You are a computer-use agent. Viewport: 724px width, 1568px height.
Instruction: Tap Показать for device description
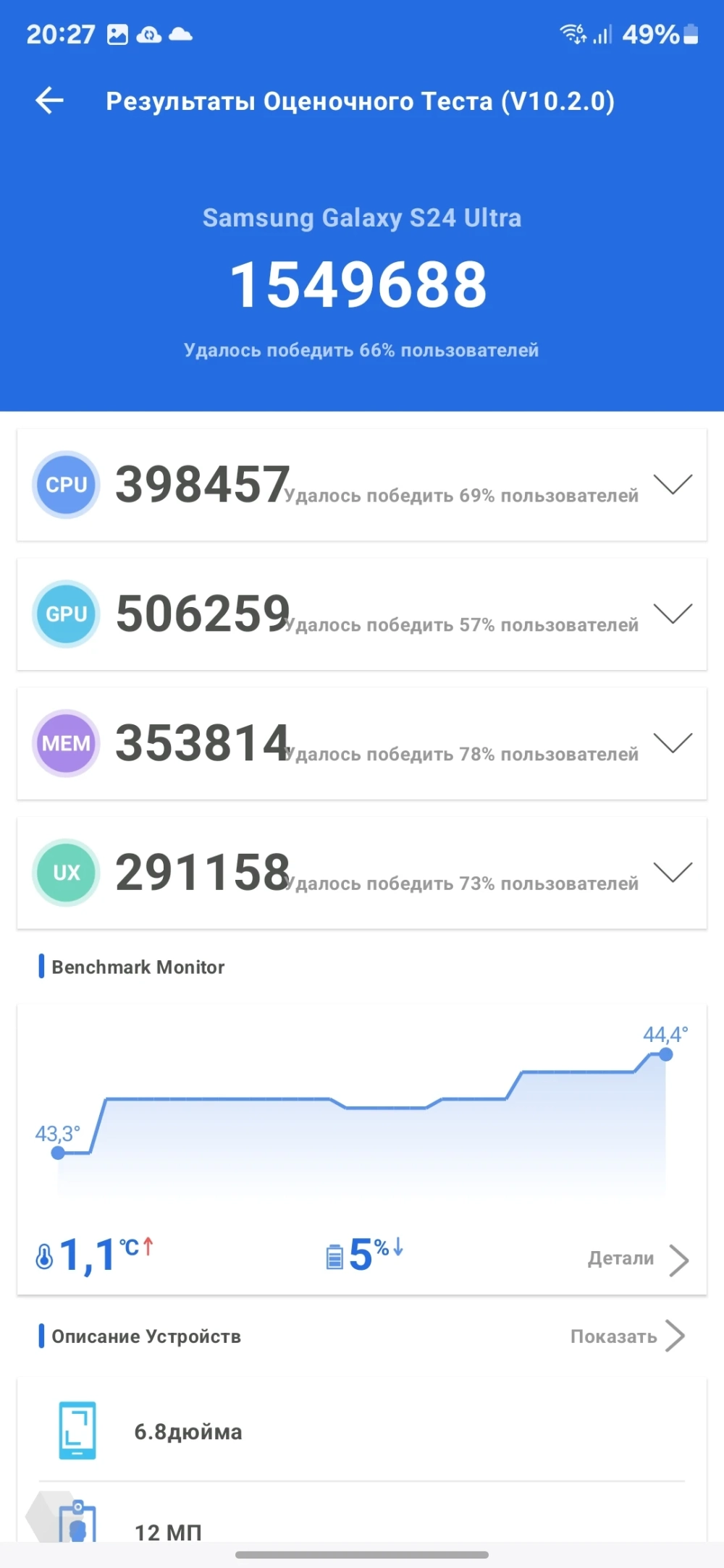pyautogui.click(x=627, y=1336)
